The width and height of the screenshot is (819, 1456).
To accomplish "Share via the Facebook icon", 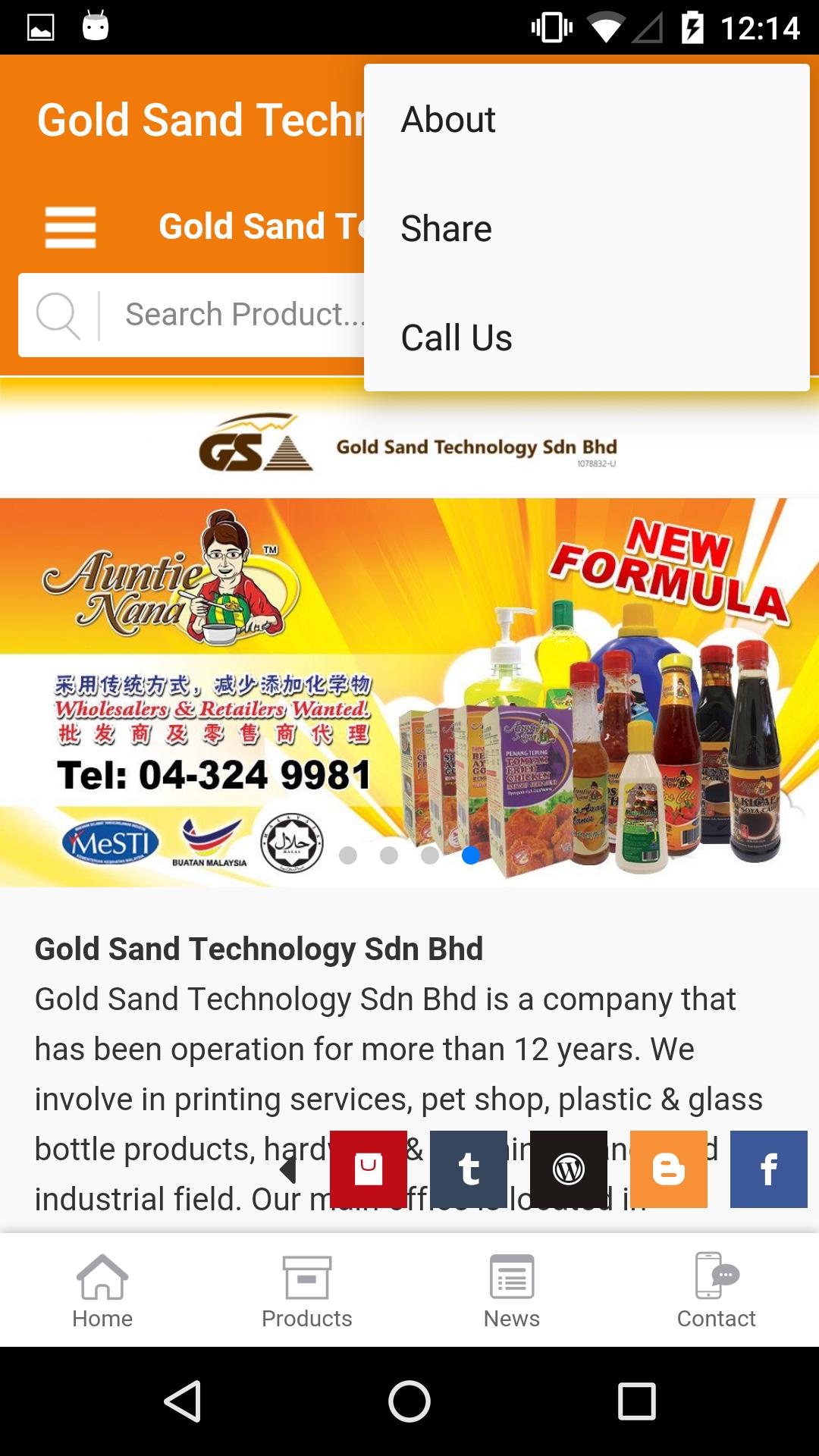I will pyautogui.click(x=768, y=1169).
